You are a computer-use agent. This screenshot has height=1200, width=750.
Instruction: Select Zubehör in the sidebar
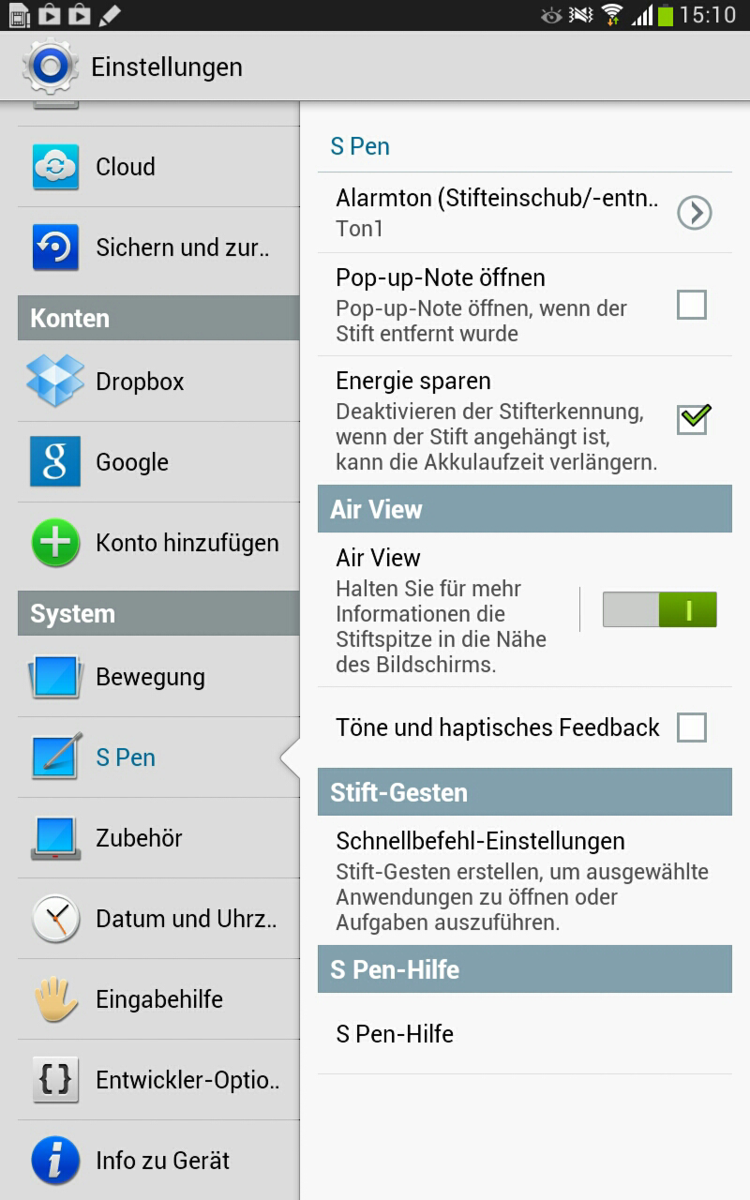pyautogui.click(x=158, y=838)
